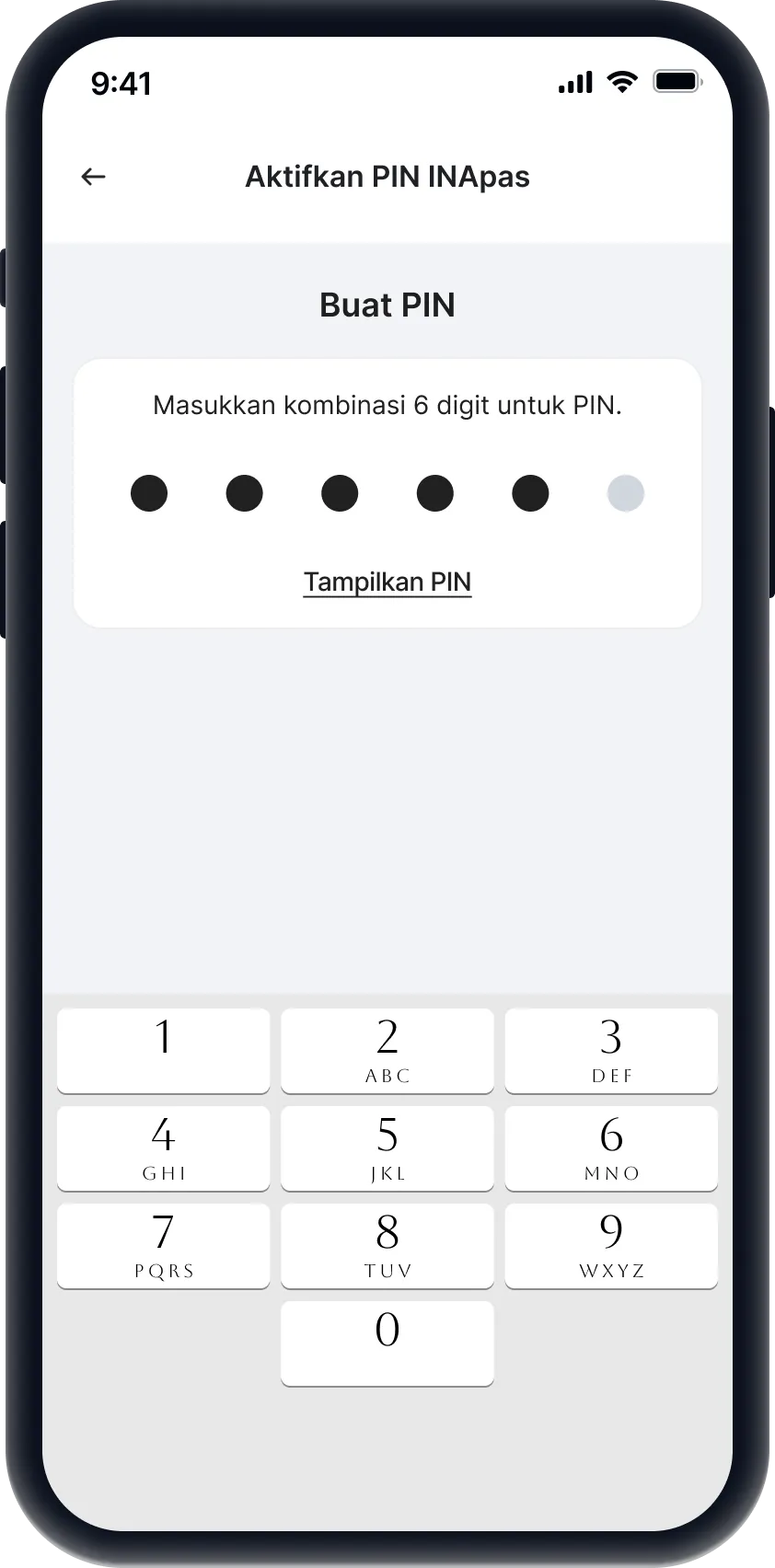The width and height of the screenshot is (775, 1568).
Task: Tap keypad key 2 ABC
Action: [x=387, y=1050]
